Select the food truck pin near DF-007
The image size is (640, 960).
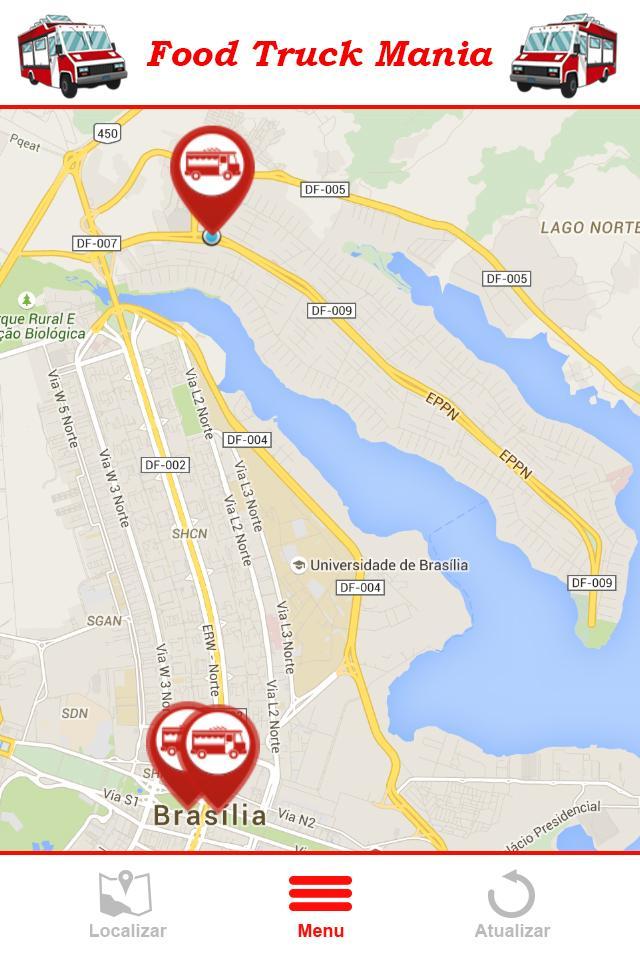pyautogui.click(x=211, y=170)
